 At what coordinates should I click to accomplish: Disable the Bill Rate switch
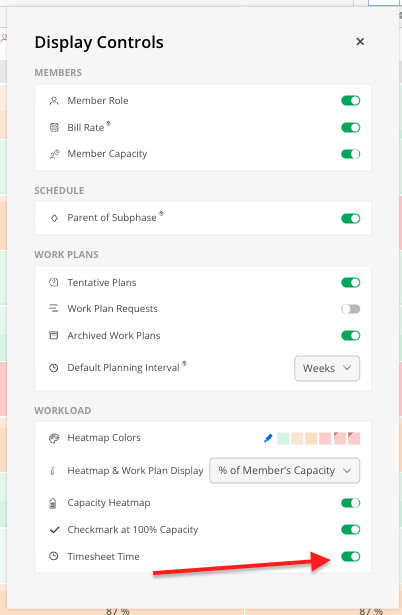click(x=351, y=127)
